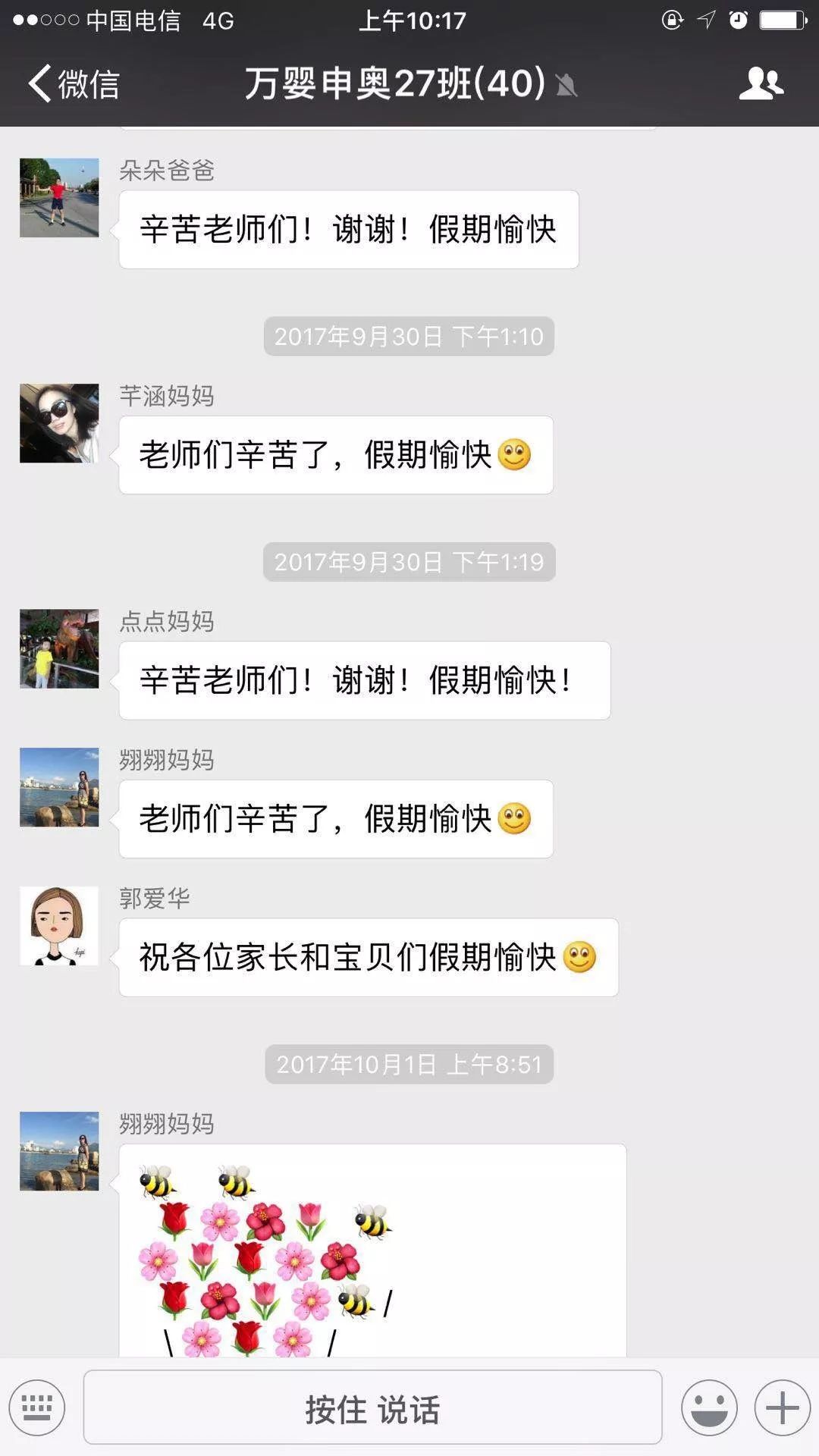
Task: Open the group members info icon
Action: (x=761, y=83)
